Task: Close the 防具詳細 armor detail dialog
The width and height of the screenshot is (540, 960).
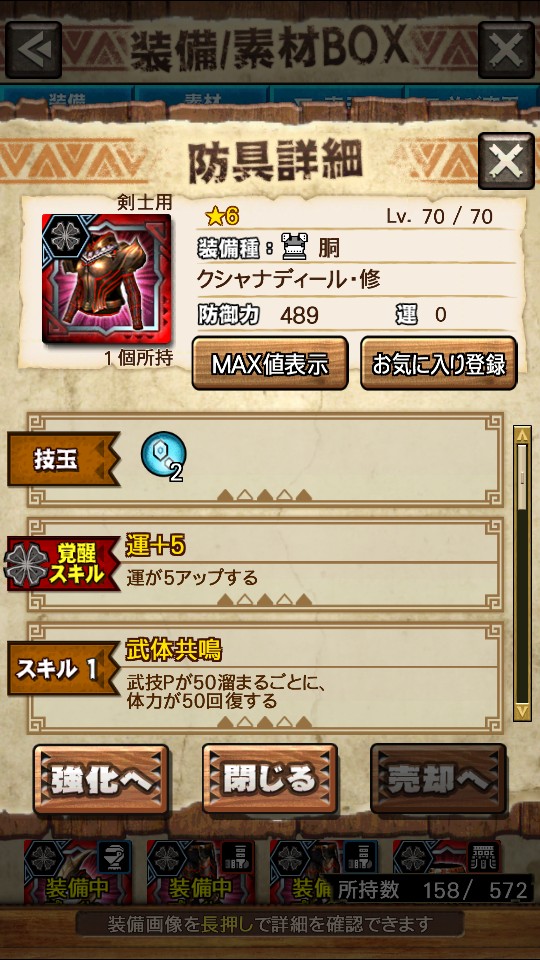Action: [x=506, y=161]
